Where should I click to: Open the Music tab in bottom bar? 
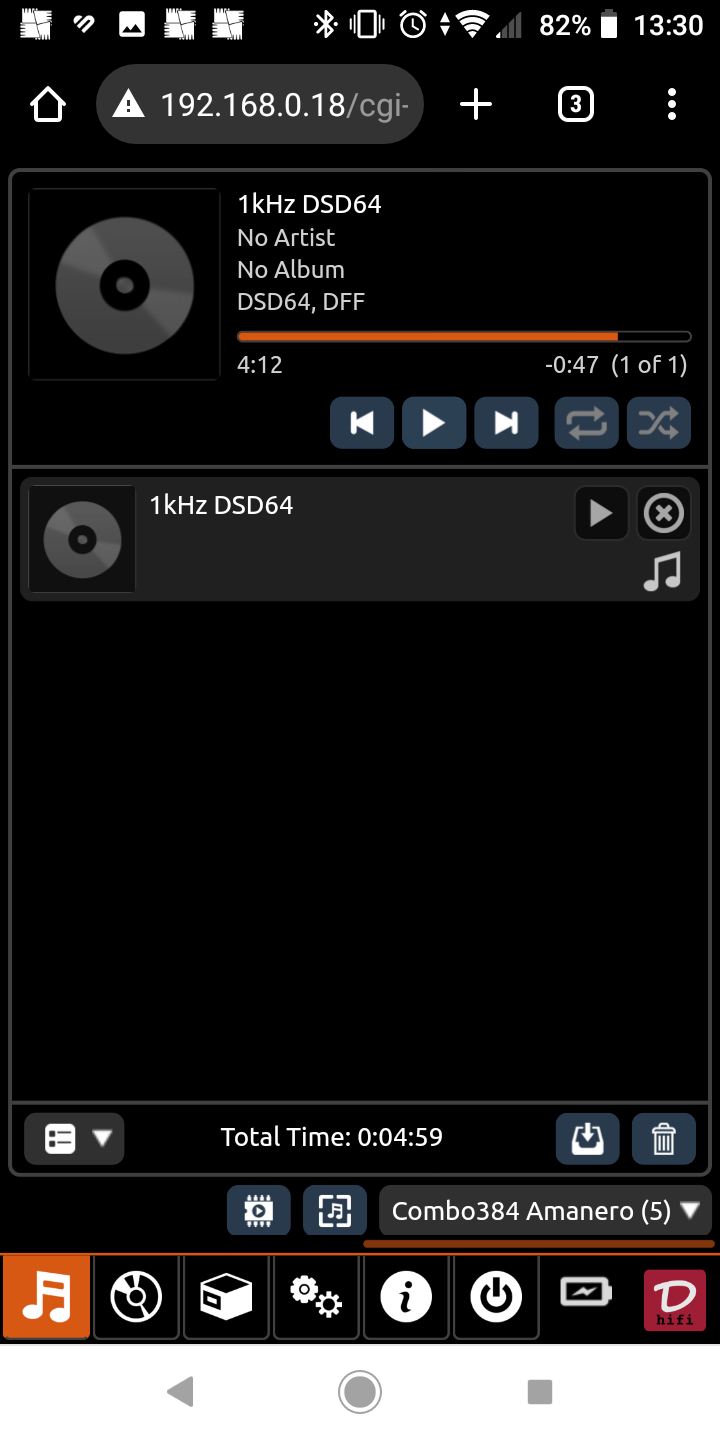46,1297
